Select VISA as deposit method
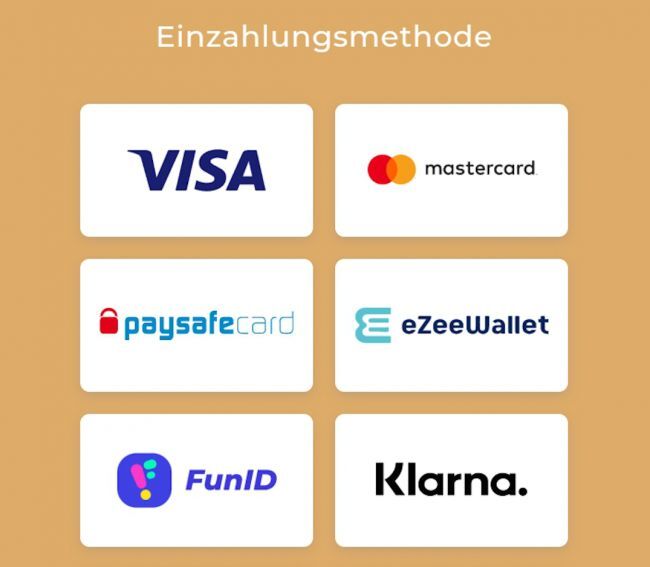 [196, 170]
